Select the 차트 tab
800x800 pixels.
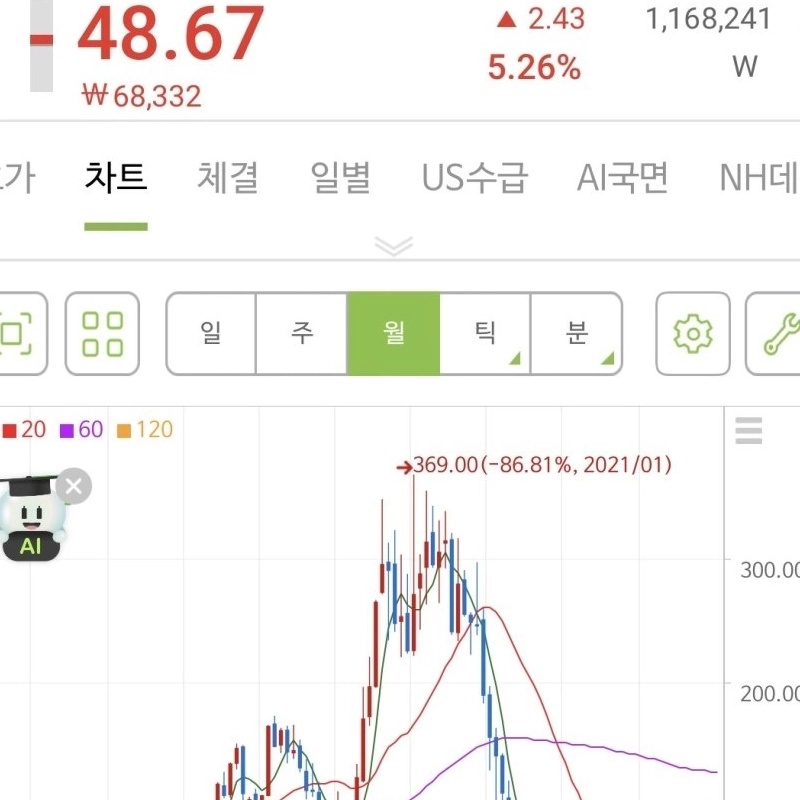click(x=116, y=178)
